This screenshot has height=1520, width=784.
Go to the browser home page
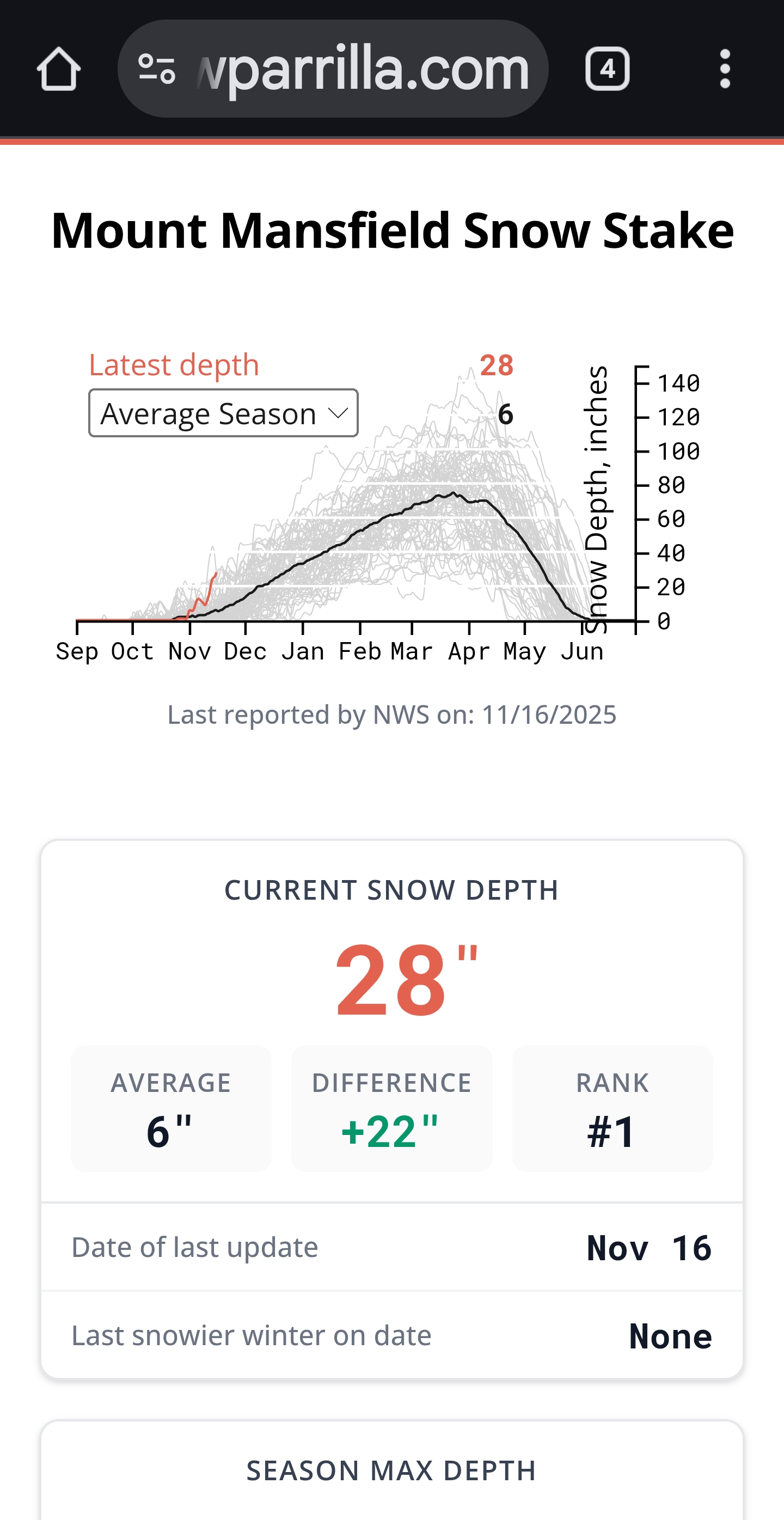[58, 69]
